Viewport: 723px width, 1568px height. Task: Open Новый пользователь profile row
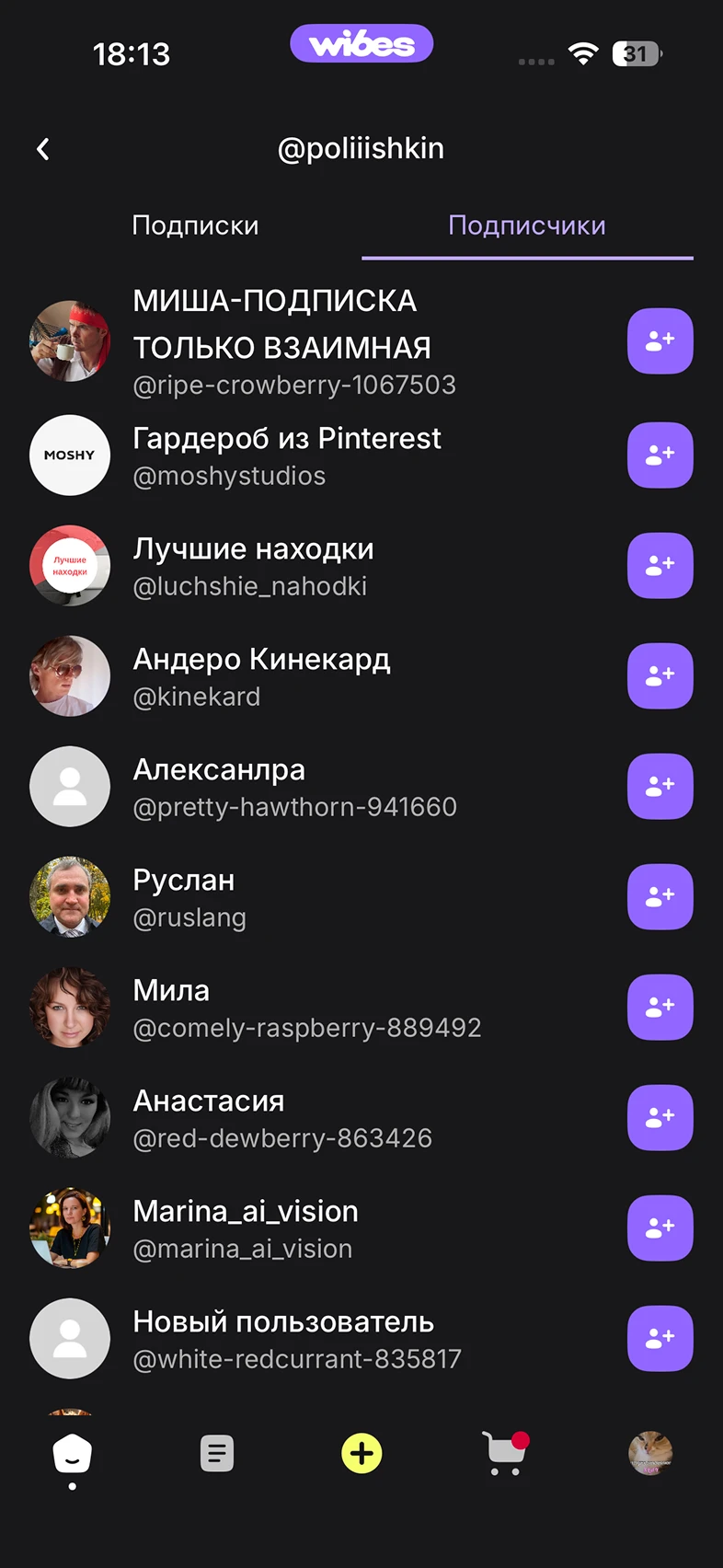[282, 1339]
